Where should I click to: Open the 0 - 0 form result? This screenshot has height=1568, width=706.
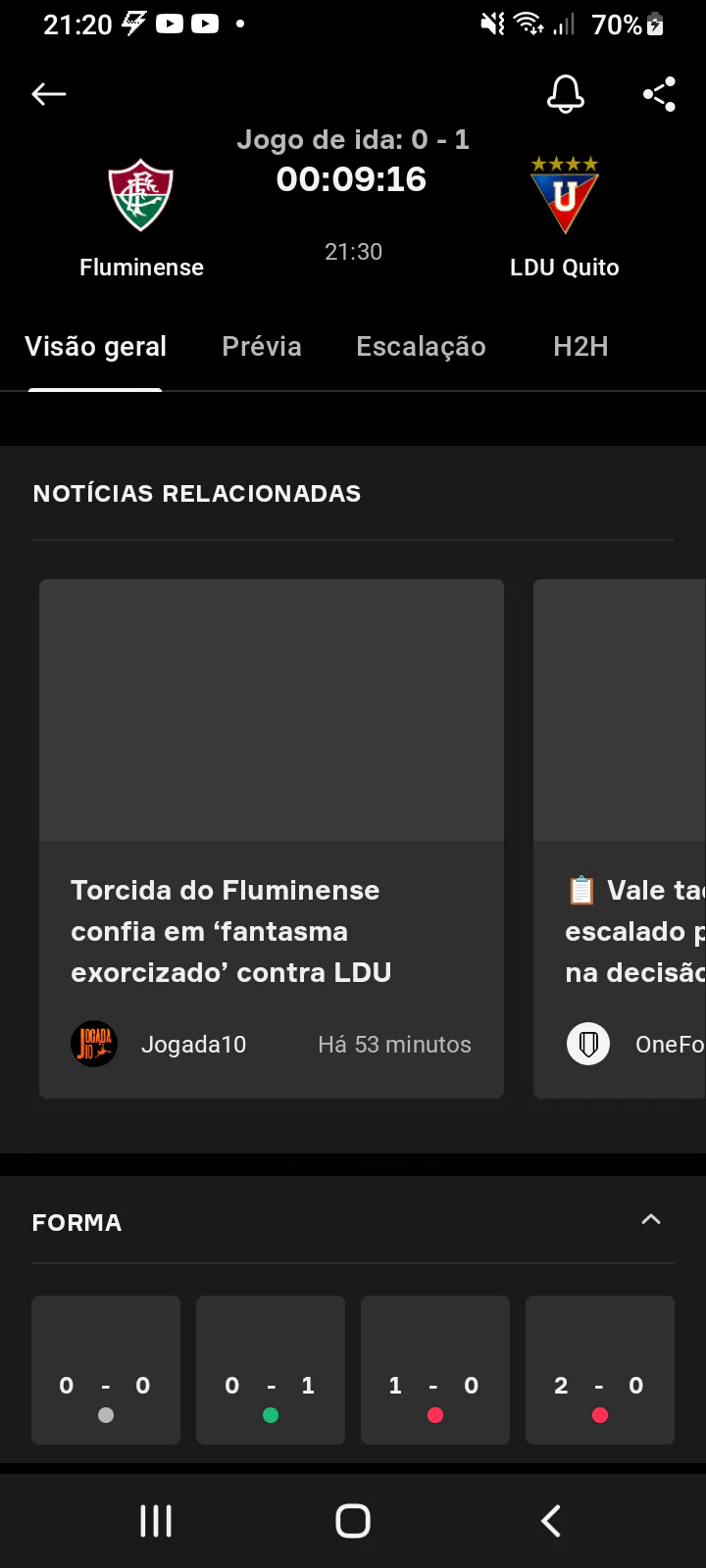pos(106,1370)
